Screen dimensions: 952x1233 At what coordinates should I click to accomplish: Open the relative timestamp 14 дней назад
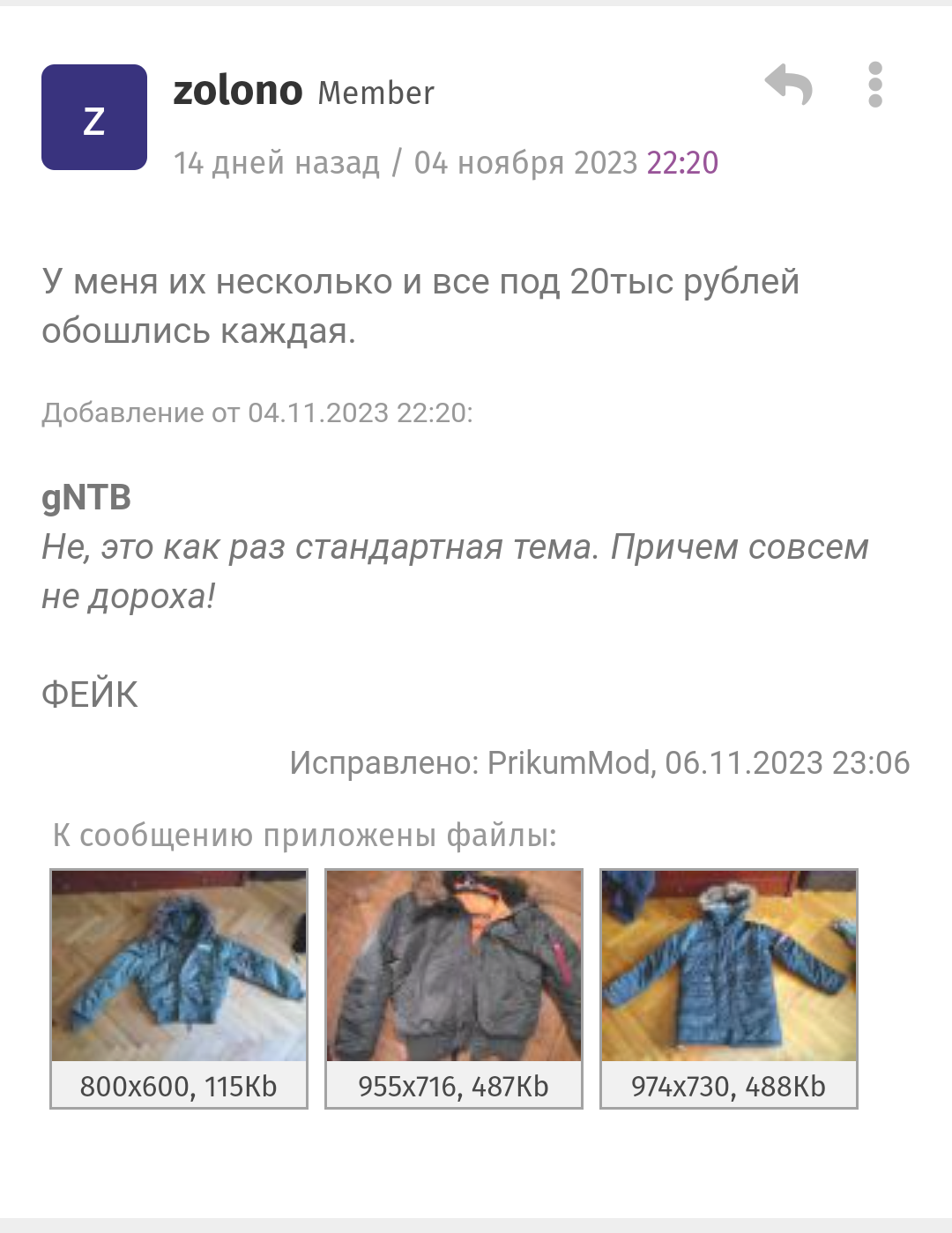[x=276, y=161]
